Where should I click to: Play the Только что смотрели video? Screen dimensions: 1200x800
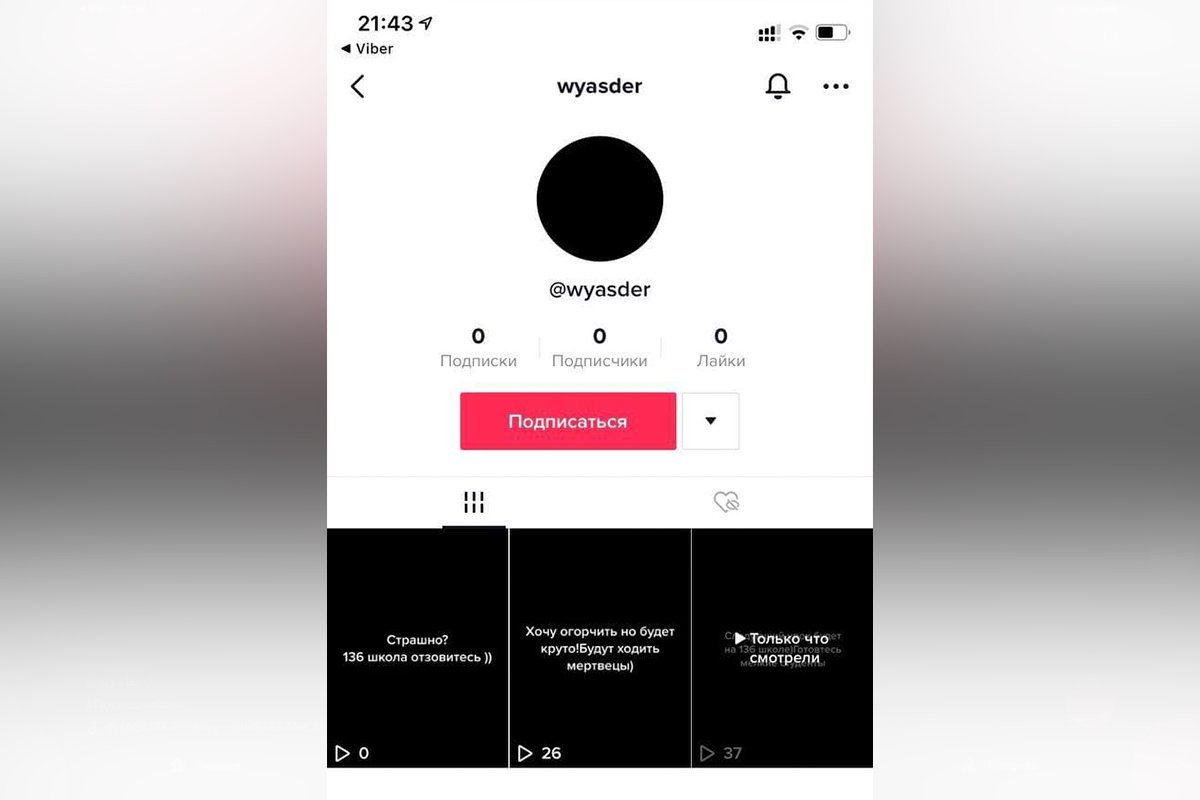coord(782,648)
